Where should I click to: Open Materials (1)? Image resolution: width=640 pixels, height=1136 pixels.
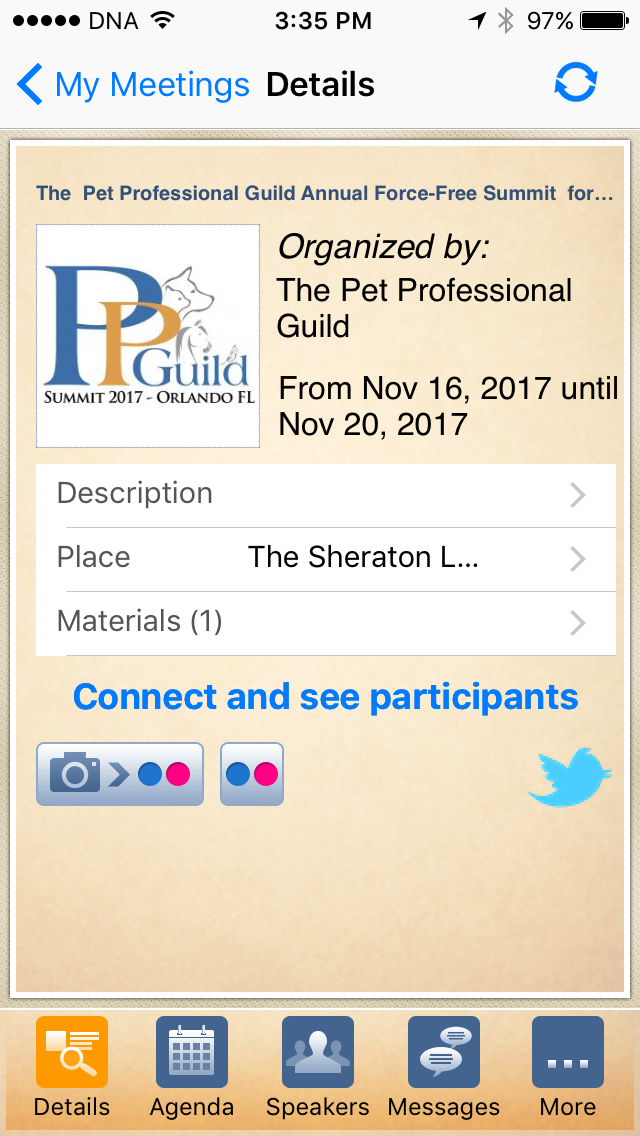(x=325, y=622)
